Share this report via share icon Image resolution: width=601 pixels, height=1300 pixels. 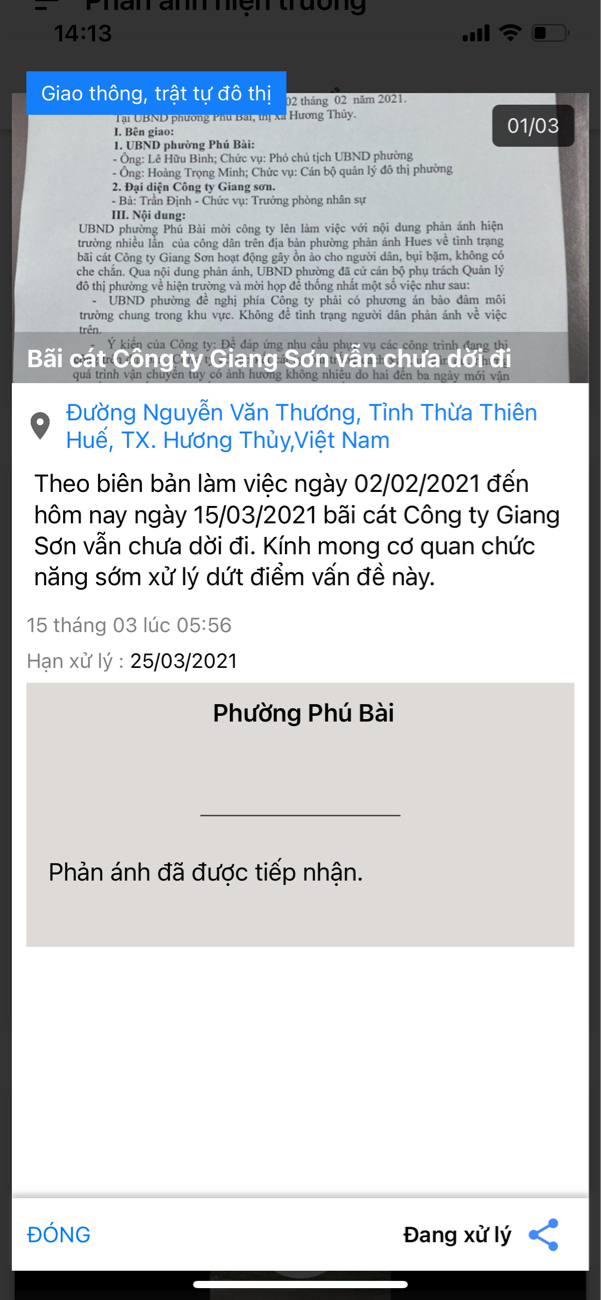[543, 1235]
